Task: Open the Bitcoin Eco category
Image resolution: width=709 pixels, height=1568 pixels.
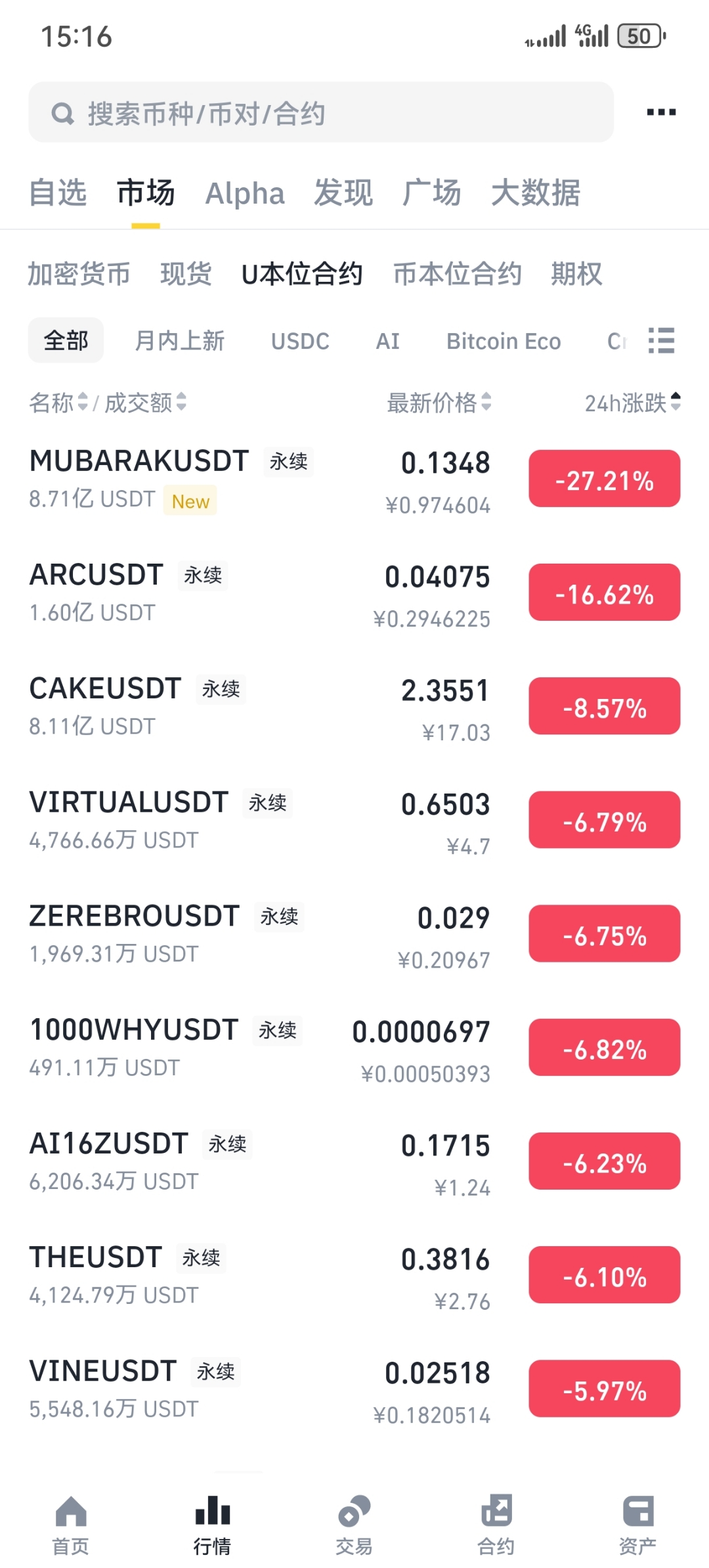Action: (x=503, y=340)
